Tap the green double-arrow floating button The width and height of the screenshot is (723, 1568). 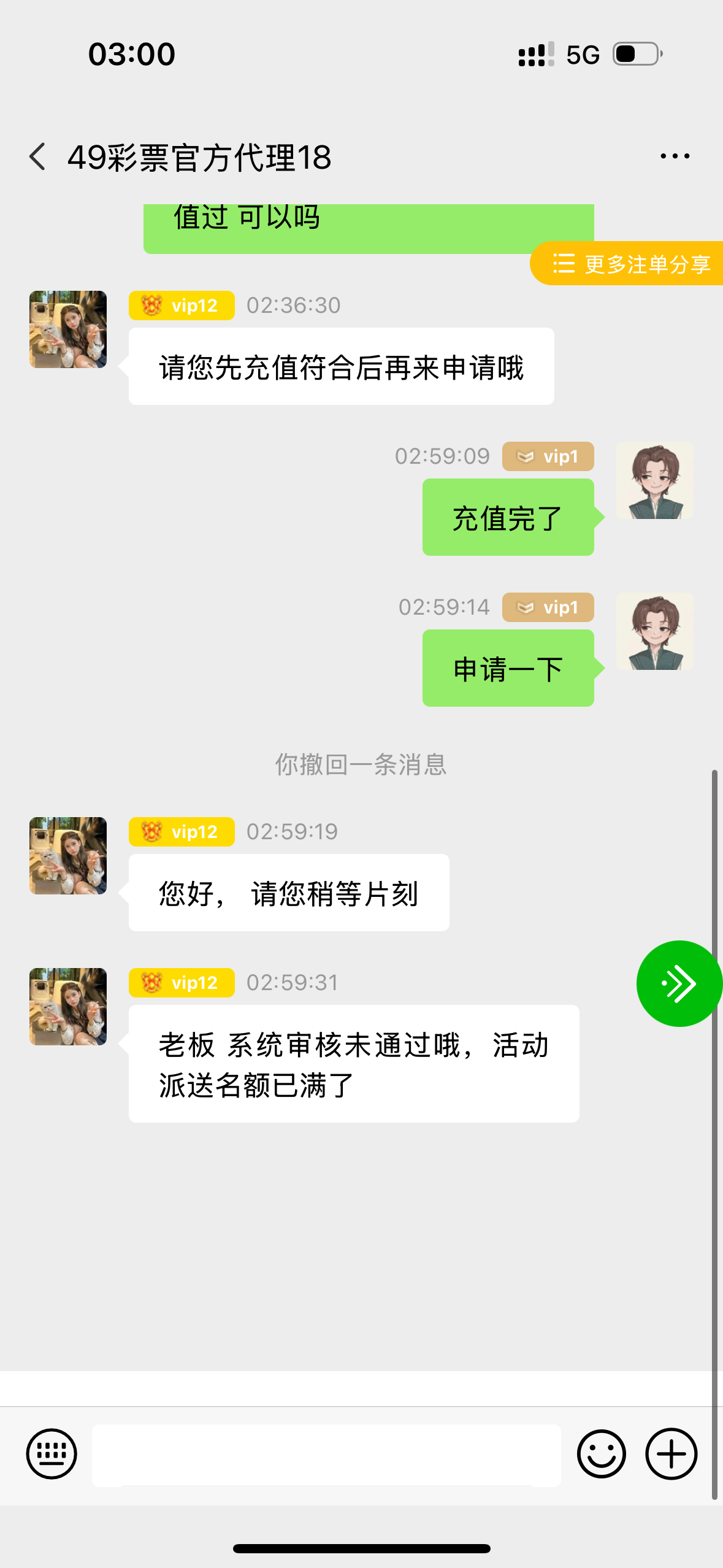coord(678,983)
